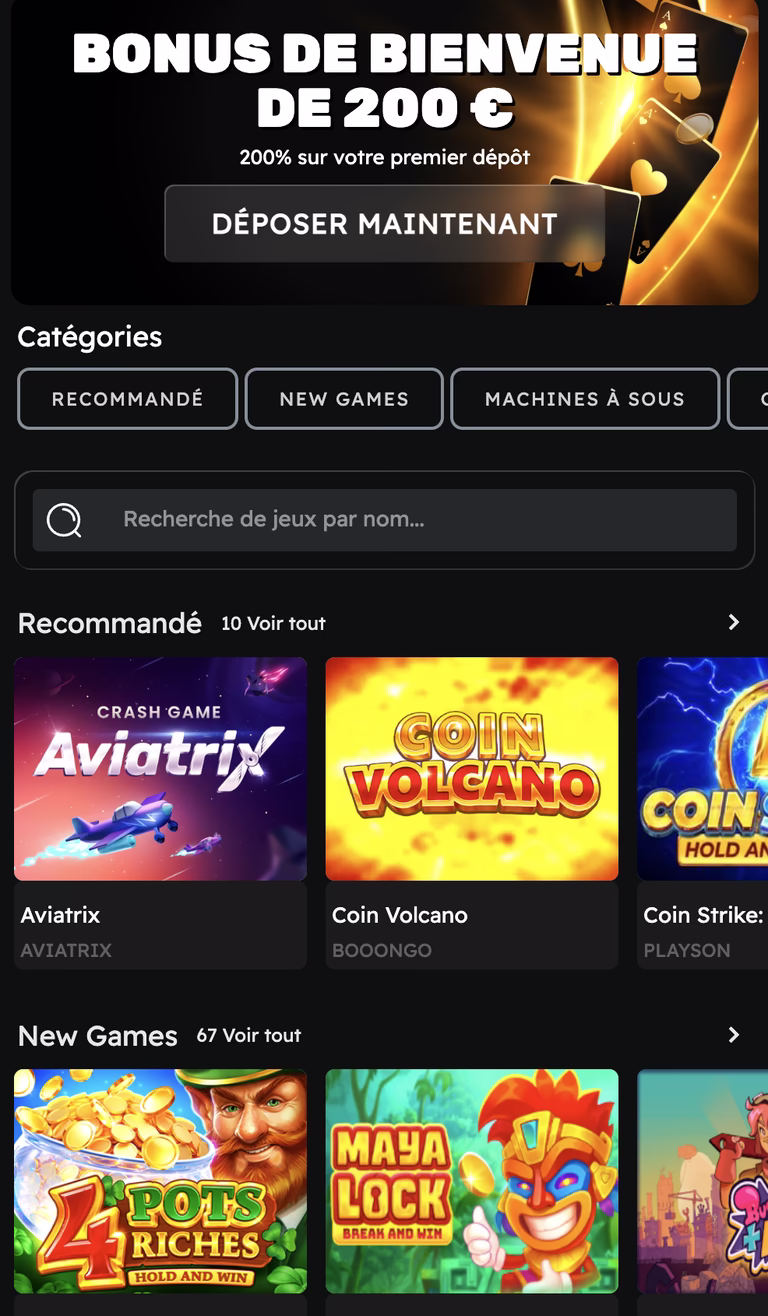
Task: Choose the Machines à sous category chip
Action: 584,399
